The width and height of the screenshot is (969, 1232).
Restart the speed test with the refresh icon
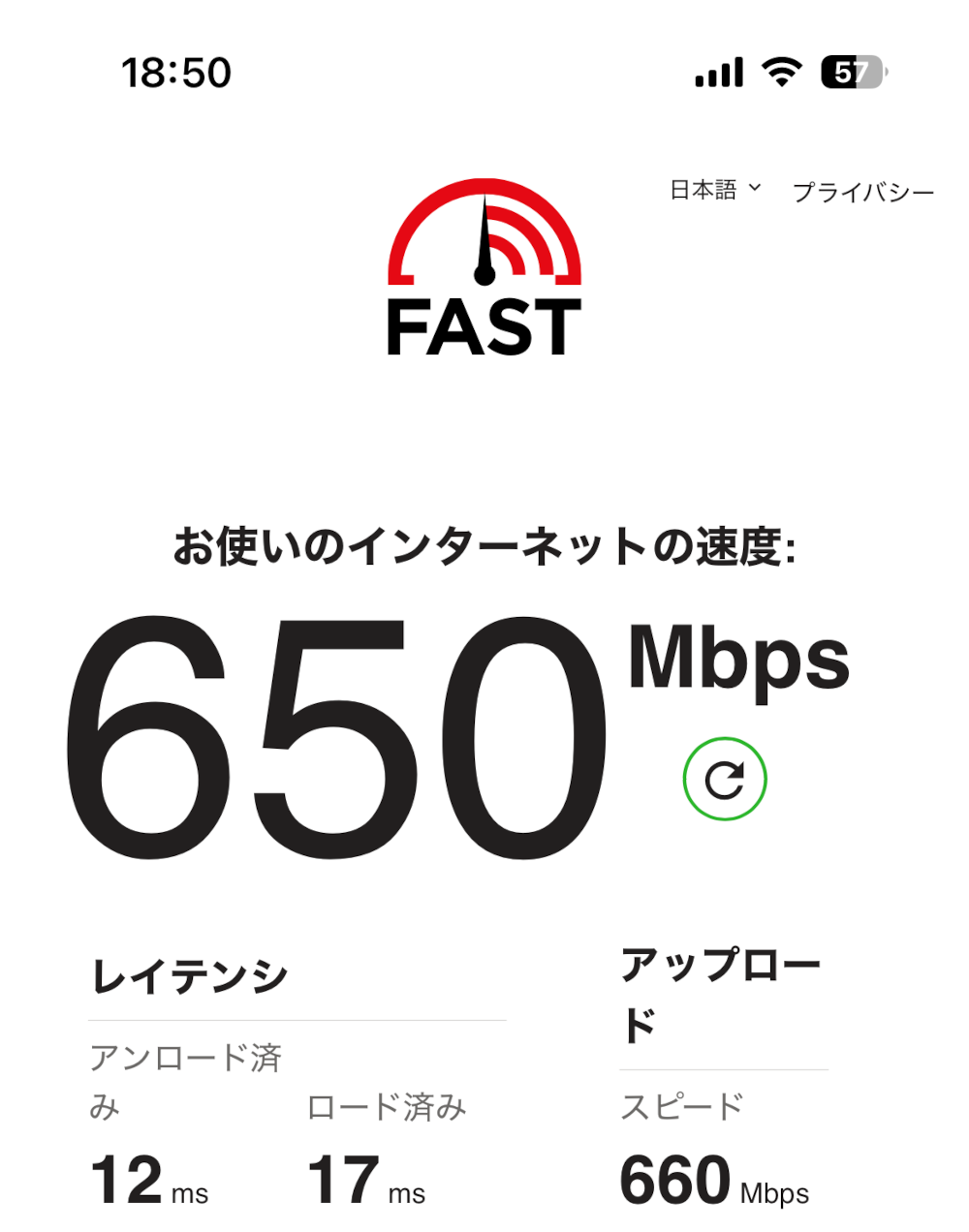pyautogui.click(x=725, y=779)
